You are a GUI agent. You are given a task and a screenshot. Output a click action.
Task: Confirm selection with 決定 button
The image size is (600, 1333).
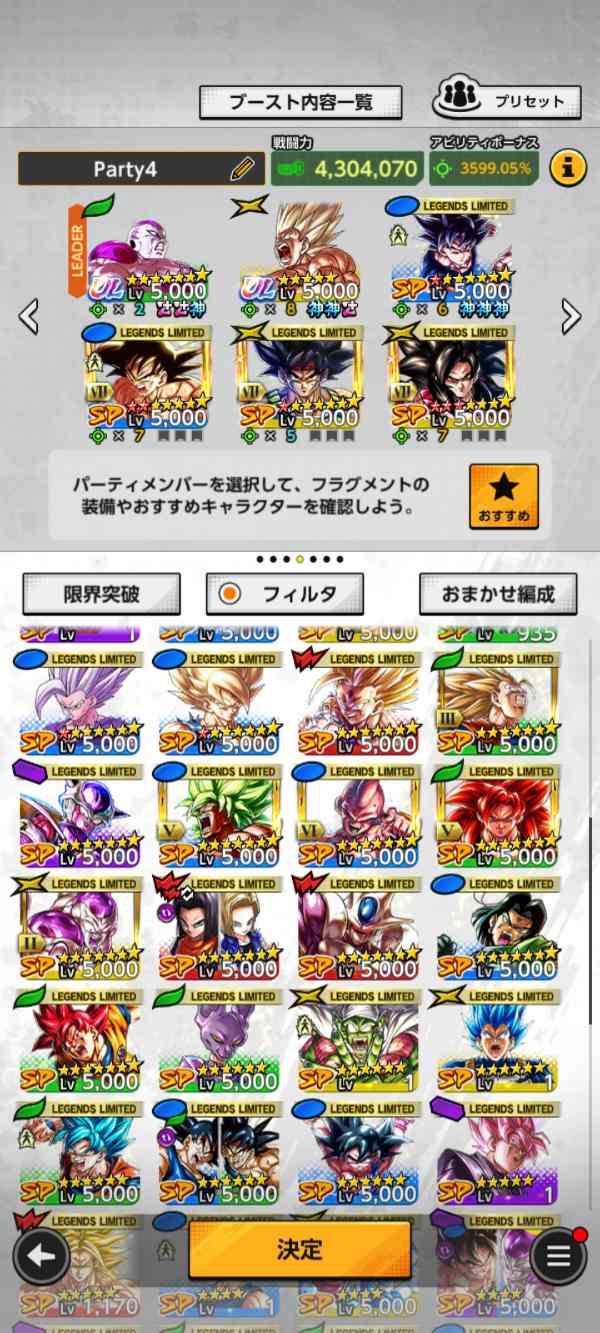click(300, 1249)
